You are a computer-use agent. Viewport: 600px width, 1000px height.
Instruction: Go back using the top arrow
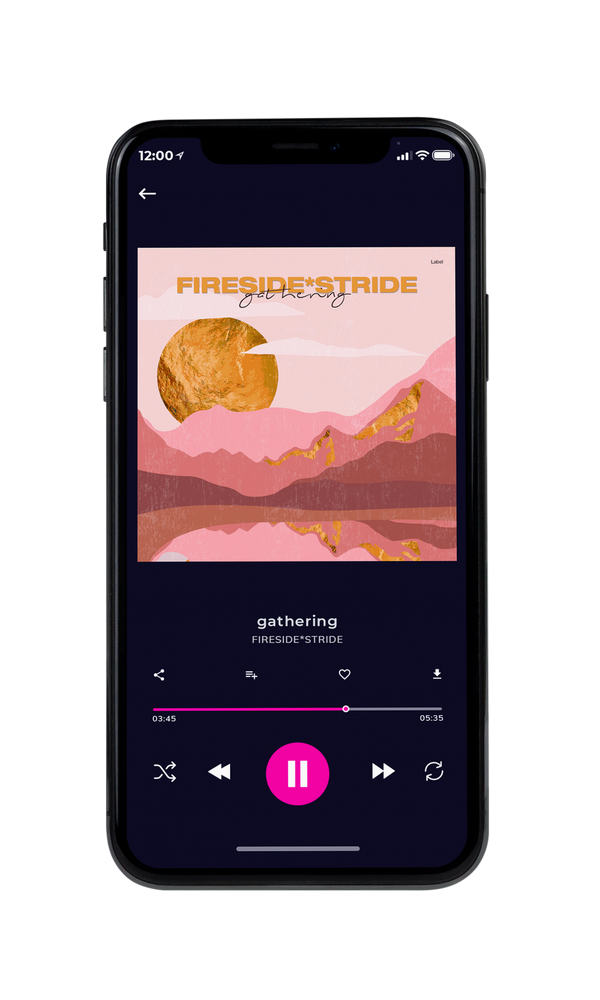tap(147, 194)
